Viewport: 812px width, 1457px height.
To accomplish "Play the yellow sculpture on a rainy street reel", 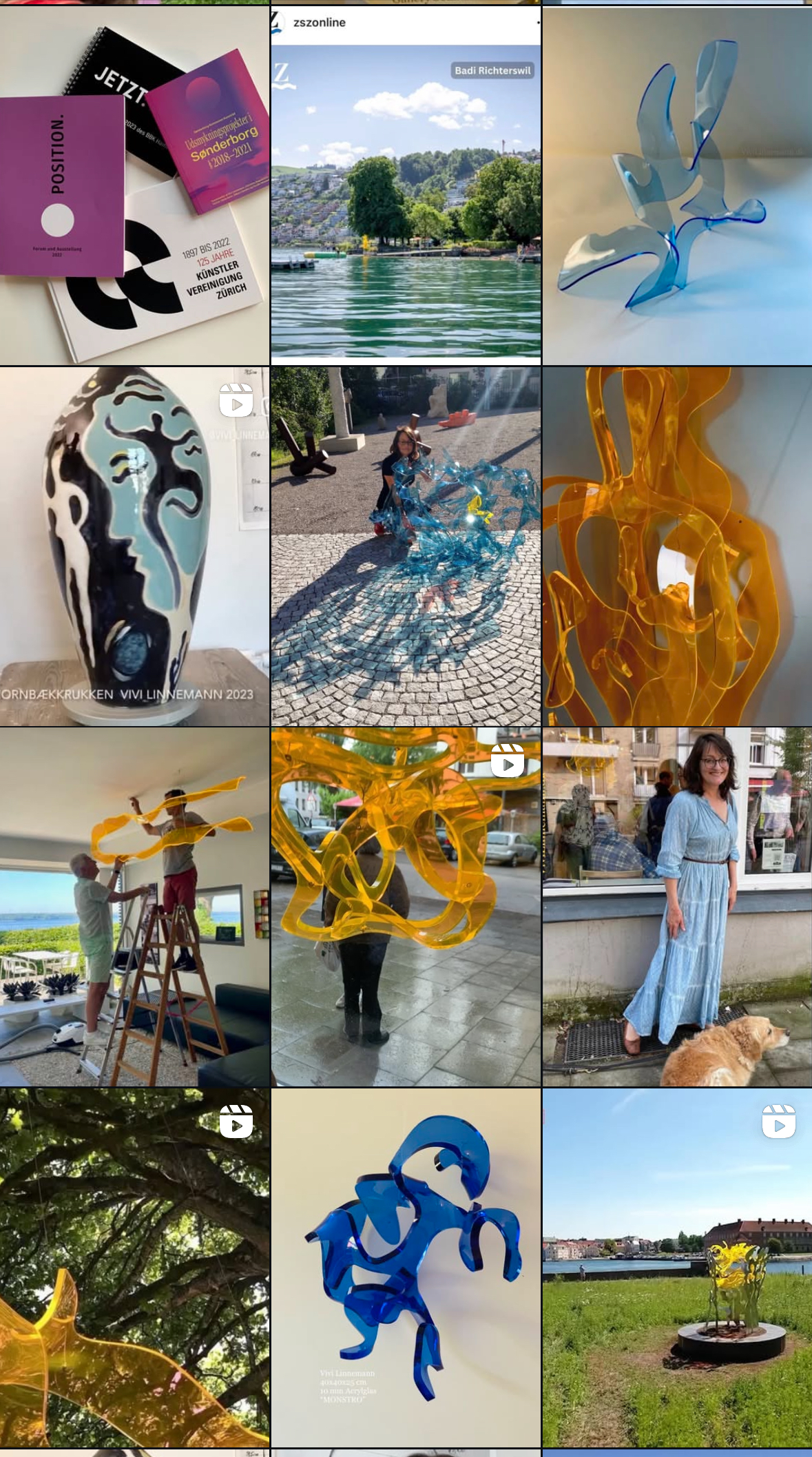I will point(406,907).
